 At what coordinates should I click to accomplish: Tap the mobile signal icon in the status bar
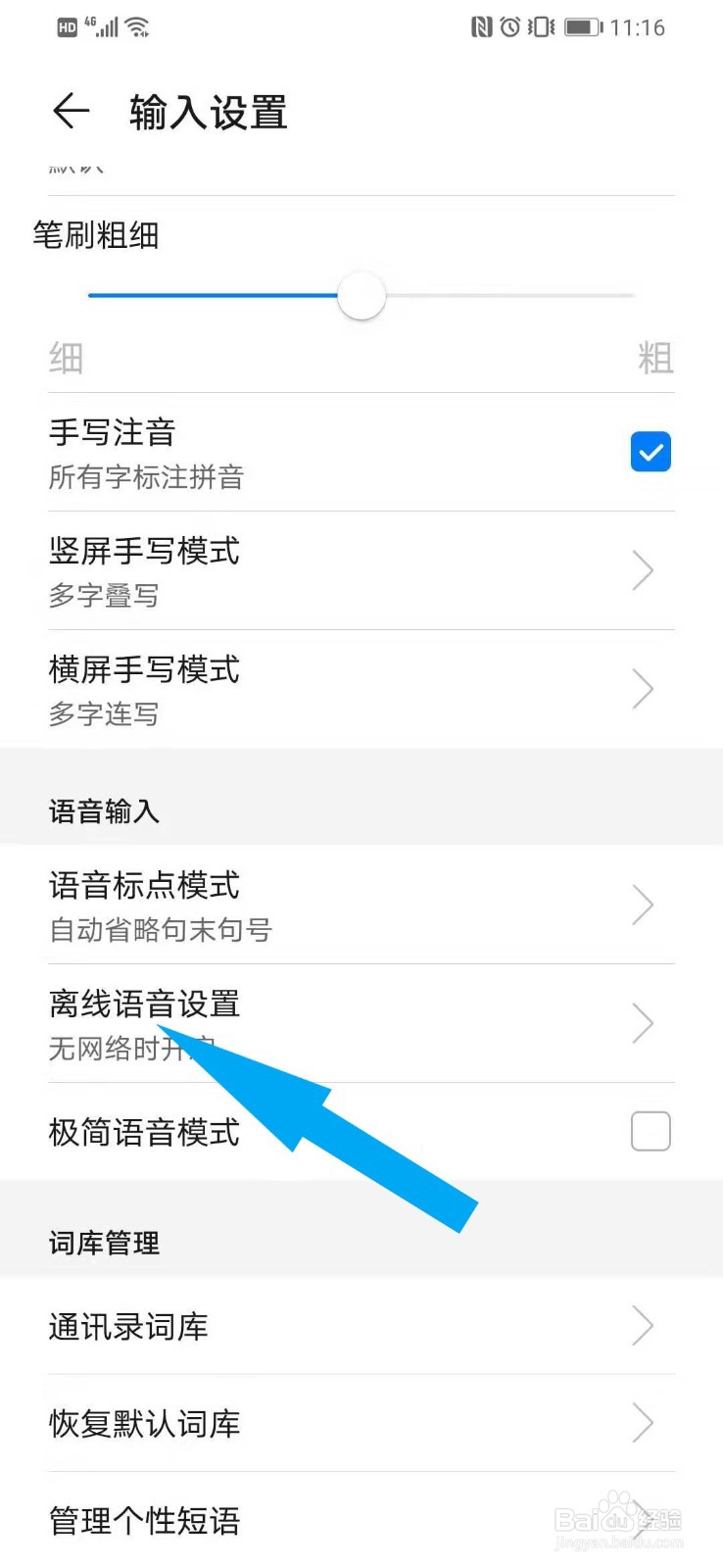[x=108, y=26]
